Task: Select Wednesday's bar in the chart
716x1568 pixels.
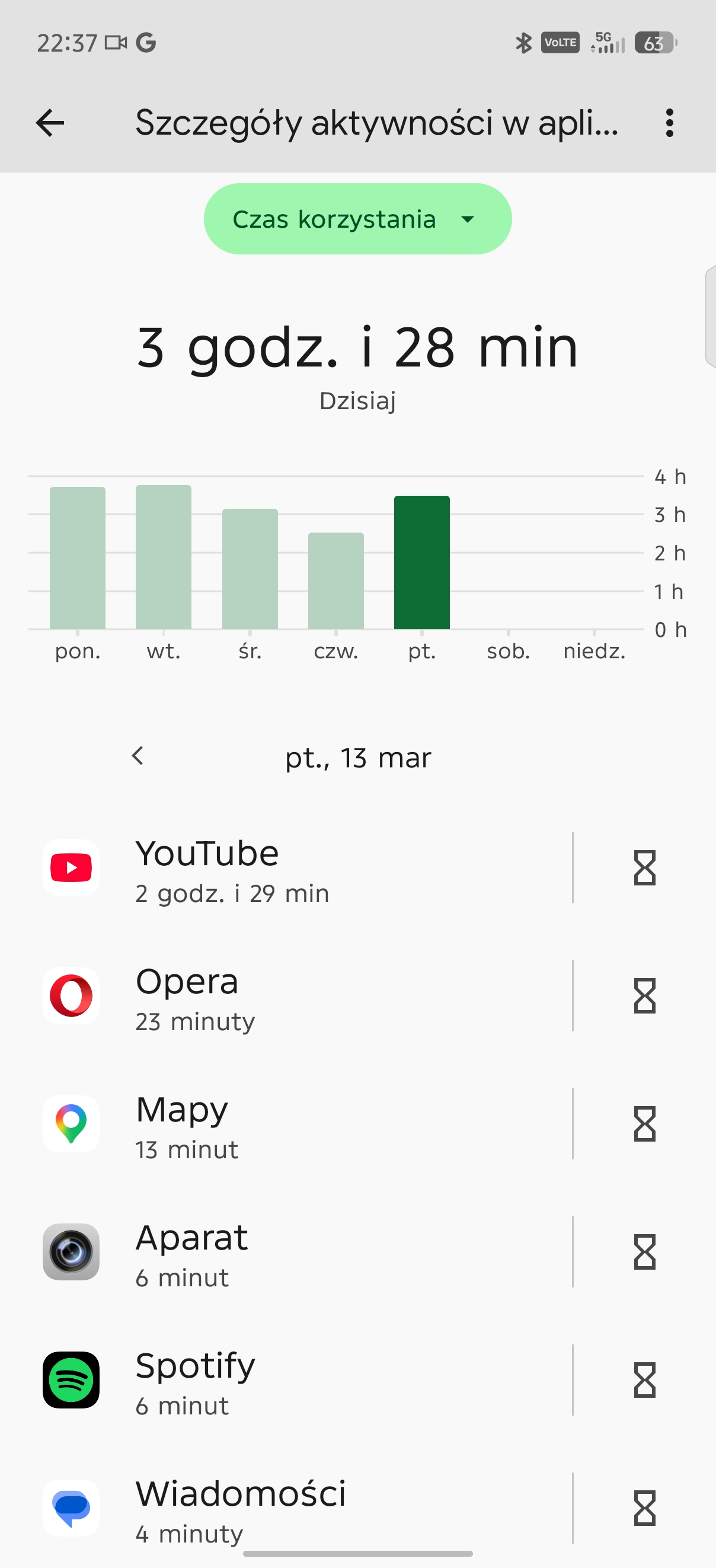Action: [250, 569]
